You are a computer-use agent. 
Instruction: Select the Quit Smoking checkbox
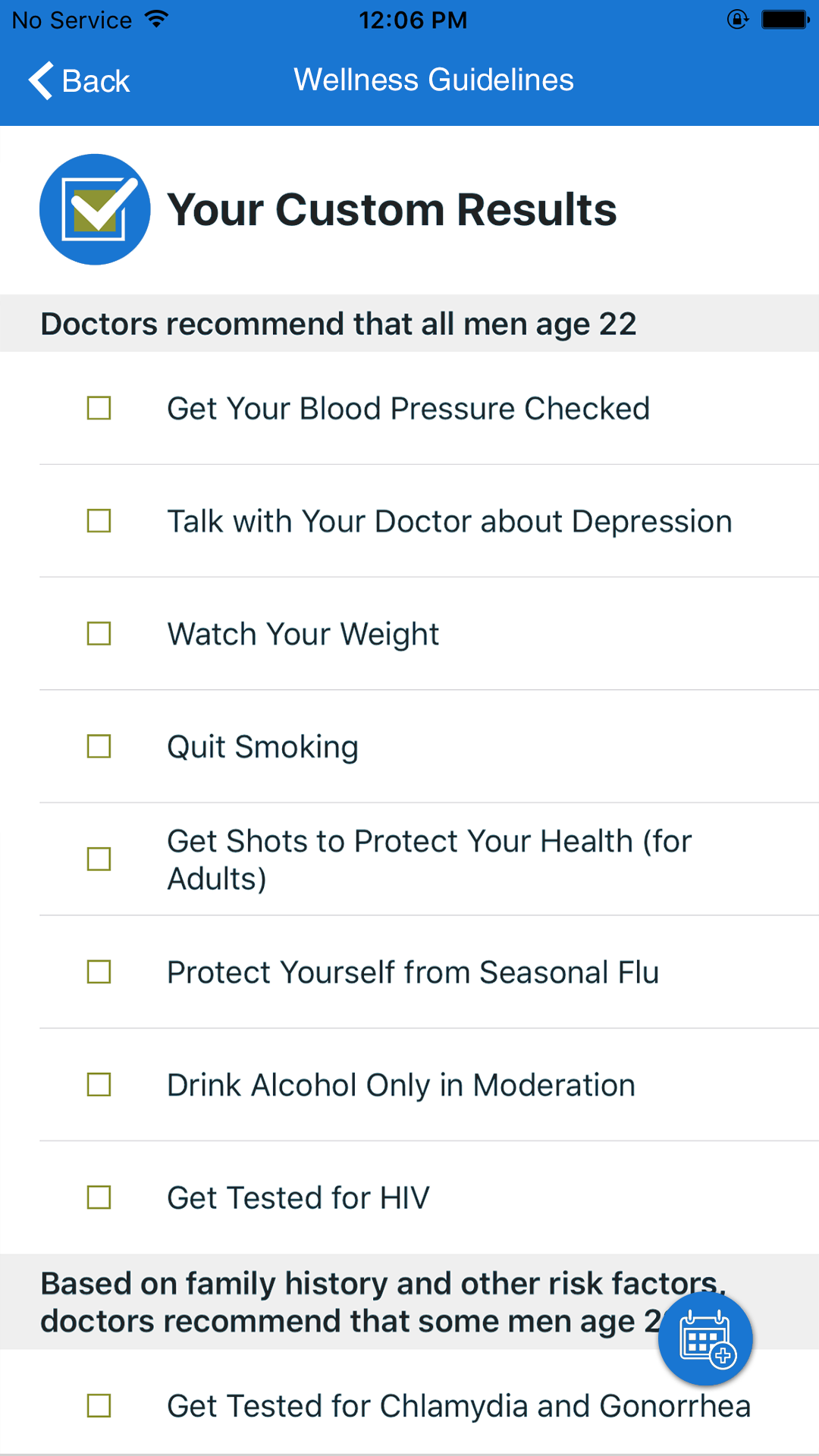pyautogui.click(x=99, y=746)
